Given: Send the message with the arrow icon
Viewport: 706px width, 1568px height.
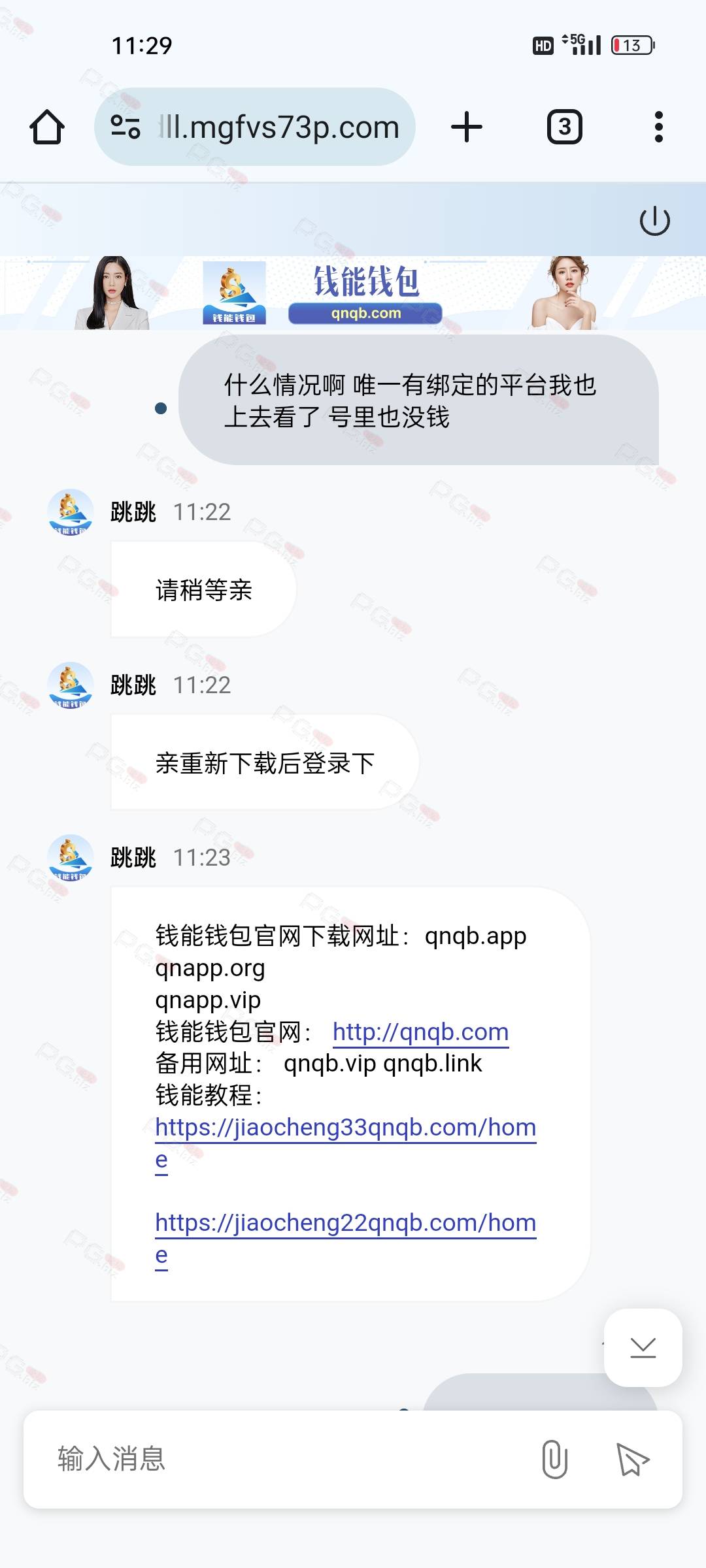Looking at the screenshot, I should pyautogui.click(x=632, y=1459).
